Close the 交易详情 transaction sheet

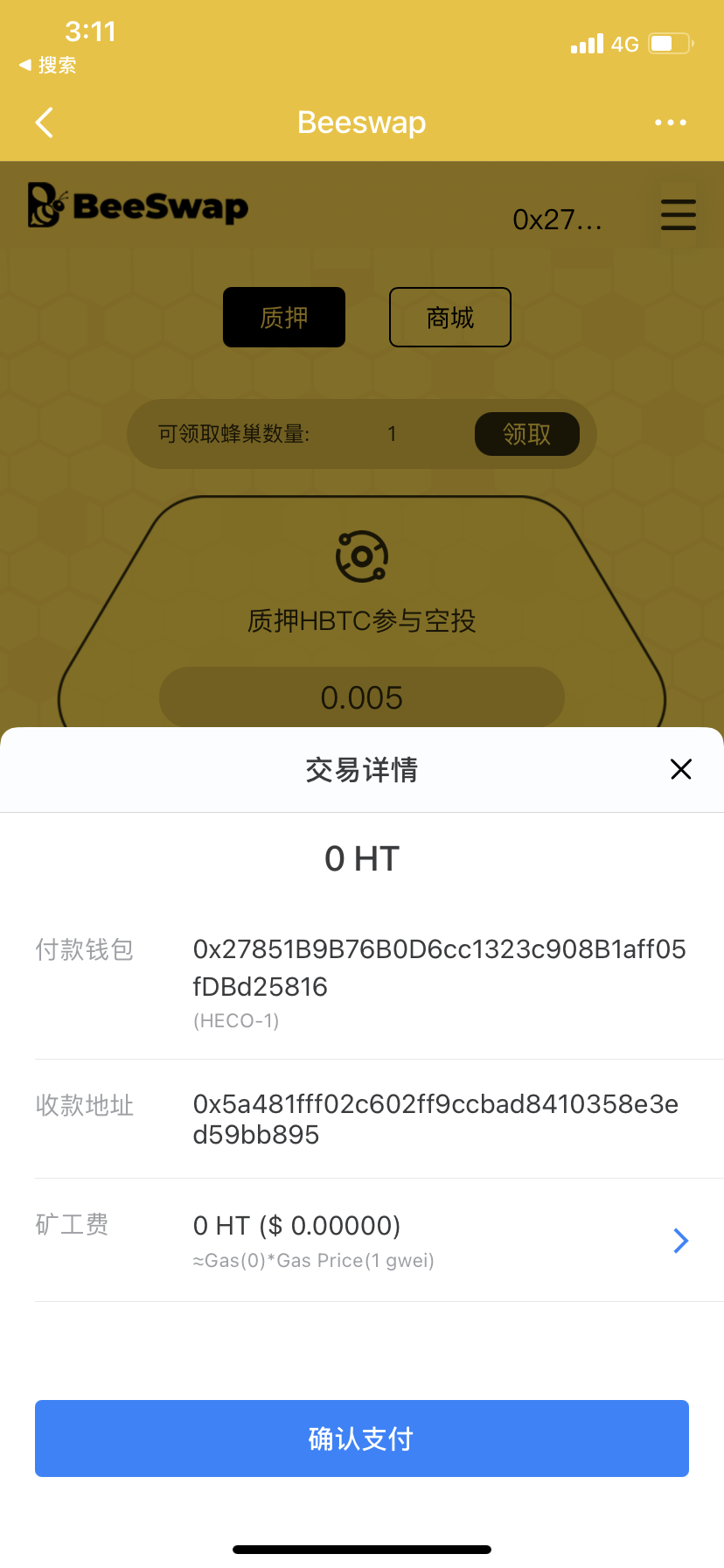pyautogui.click(x=680, y=769)
